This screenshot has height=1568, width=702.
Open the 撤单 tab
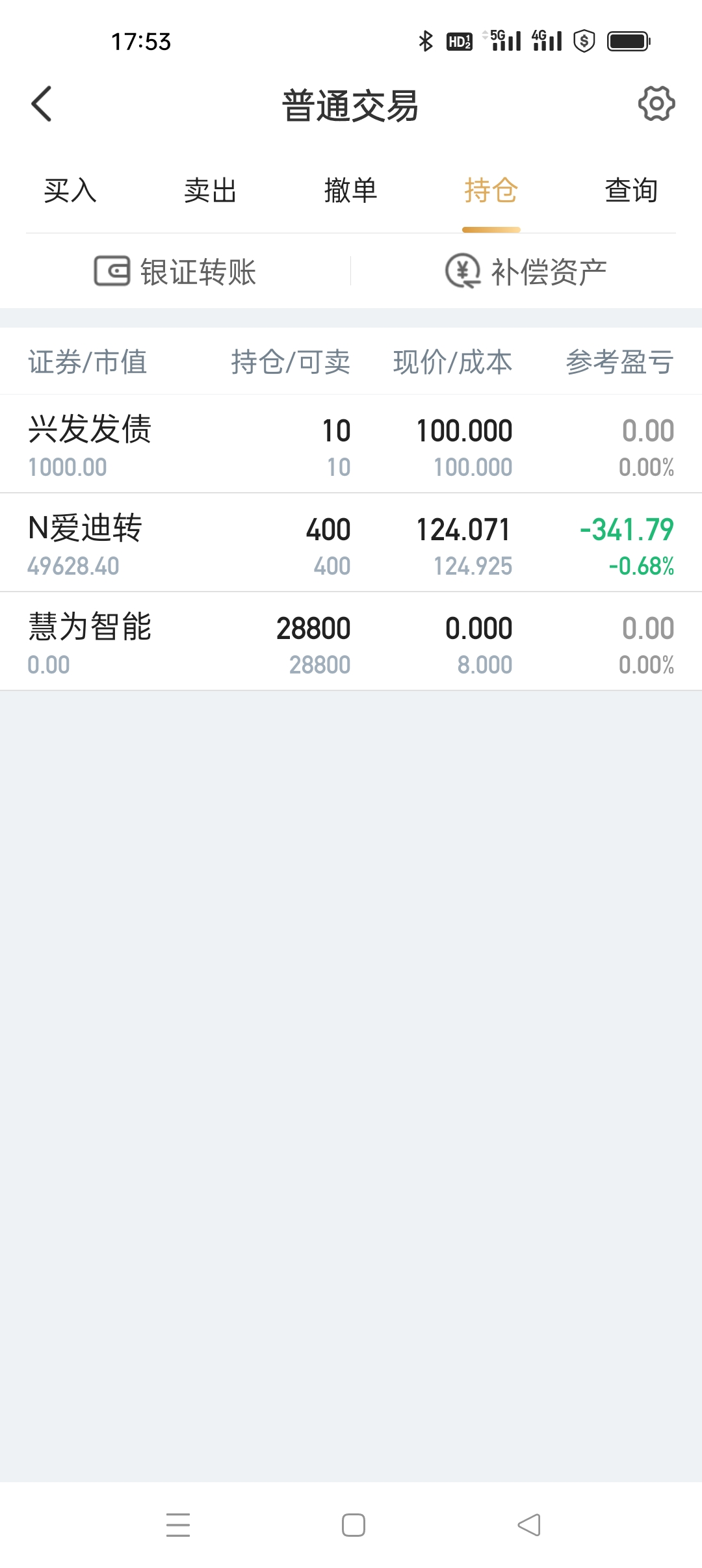tap(351, 191)
